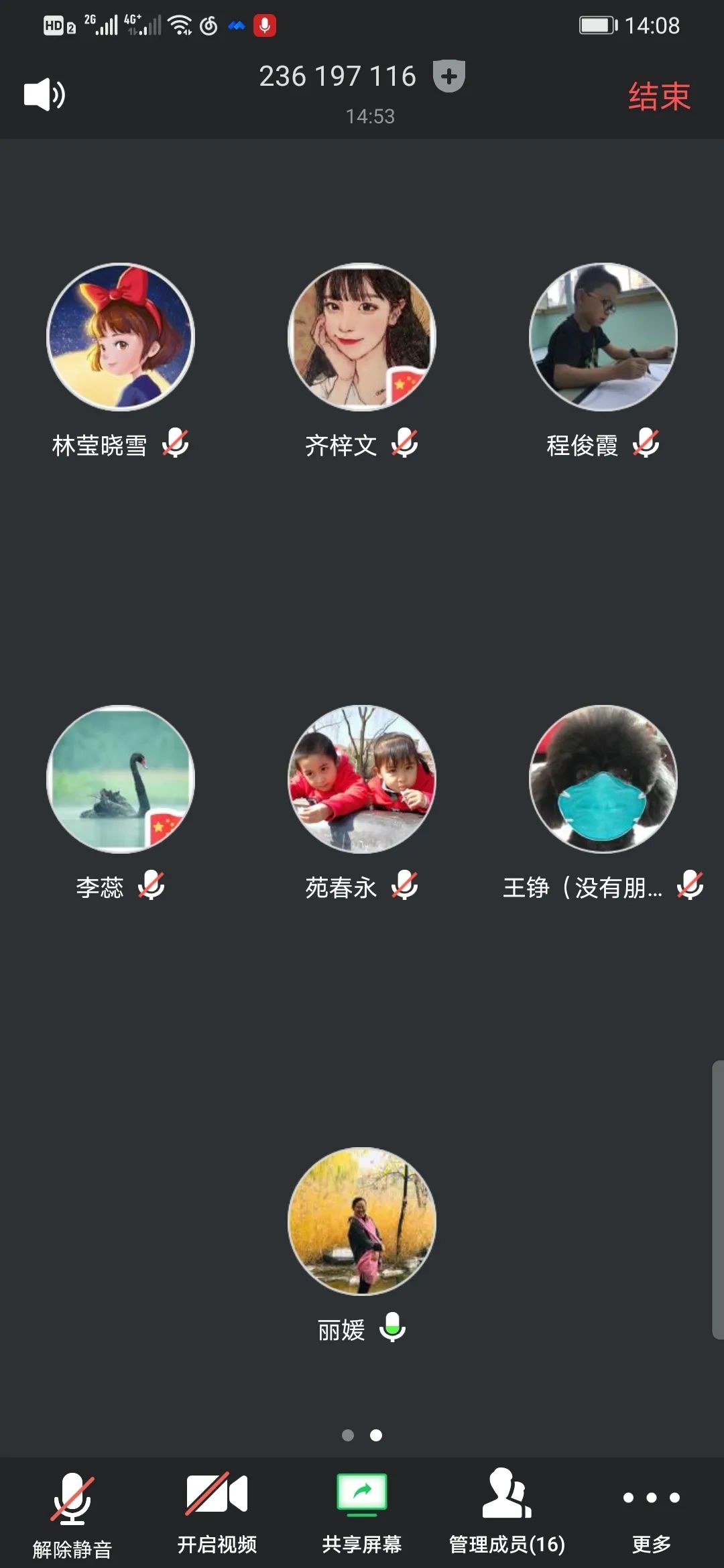Select participant 丽媛's avatar
This screenshot has height=1568, width=724.
point(362,1222)
